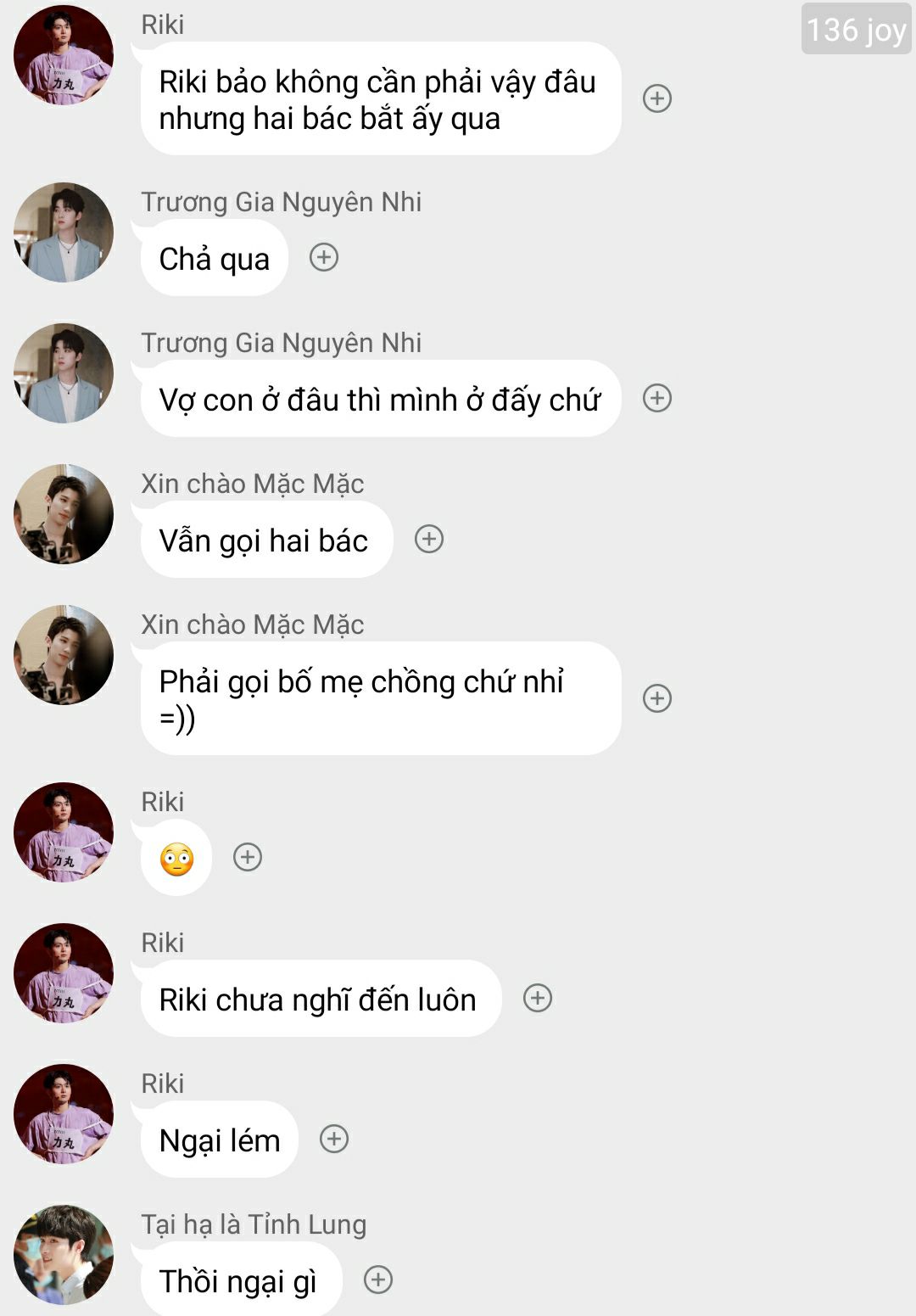Add reaction to "Vẫn gọi hai bác"
The image size is (916, 1316).
[429, 539]
